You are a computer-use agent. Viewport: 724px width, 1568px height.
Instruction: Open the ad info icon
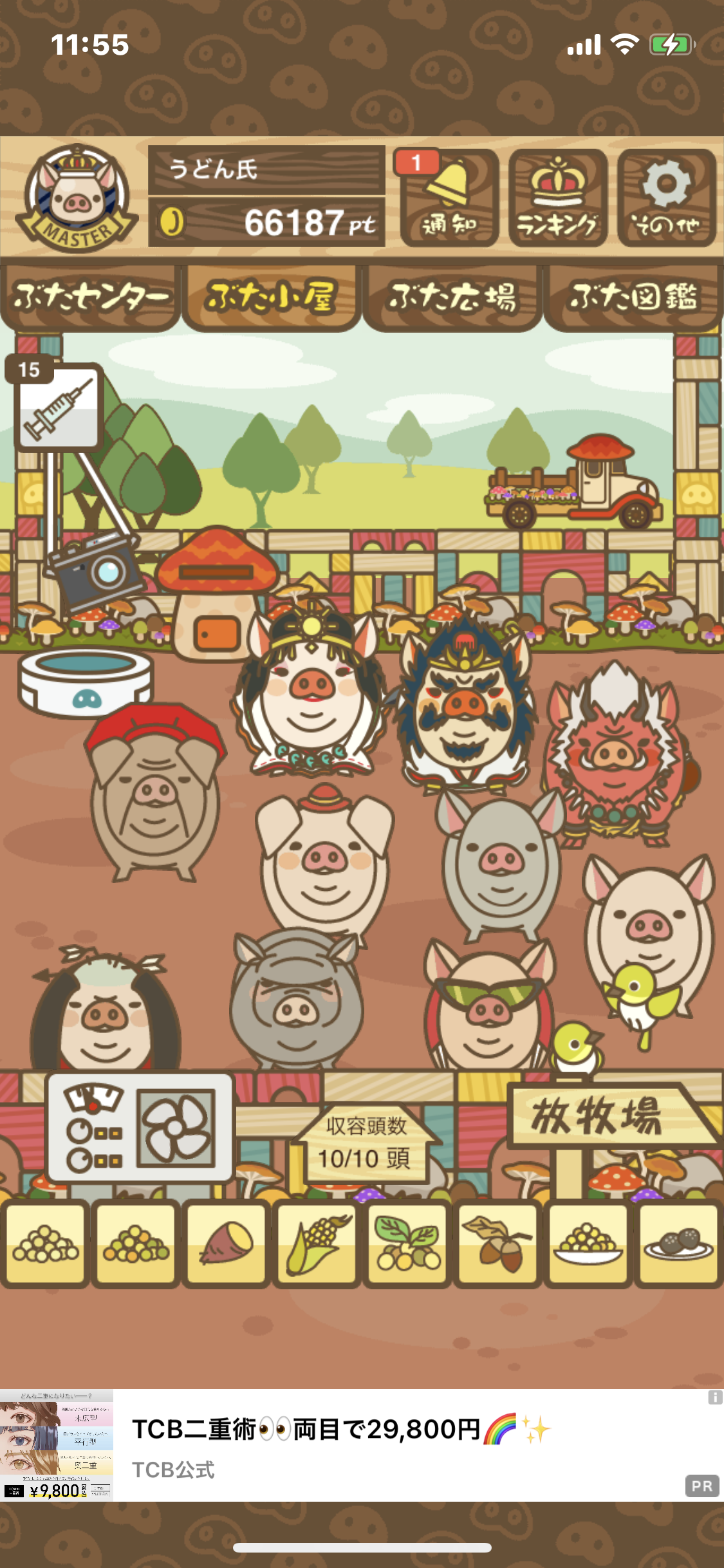[715, 1397]
